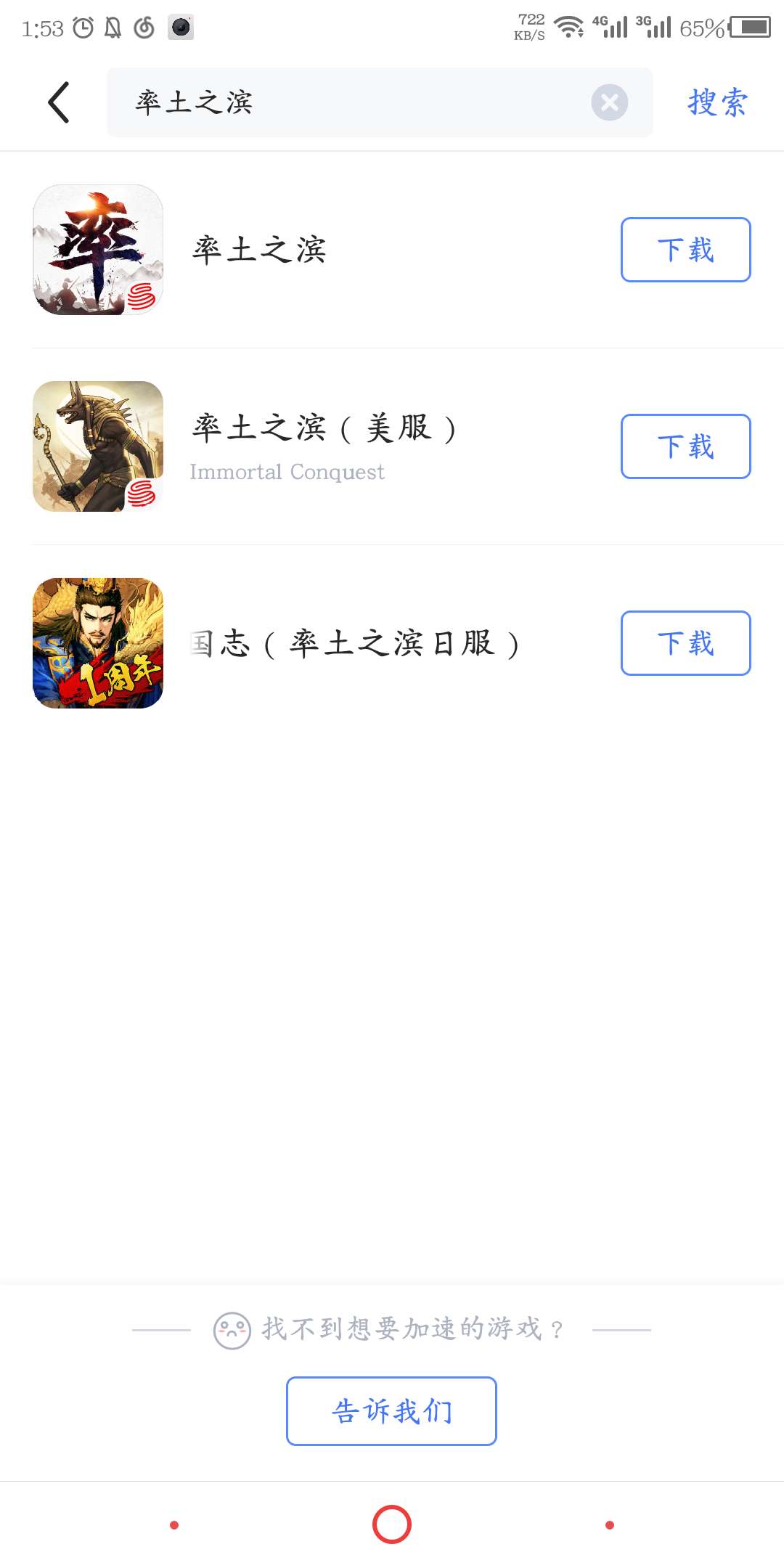Tap 告诉我们 to report a missing game

[391, 1410]
